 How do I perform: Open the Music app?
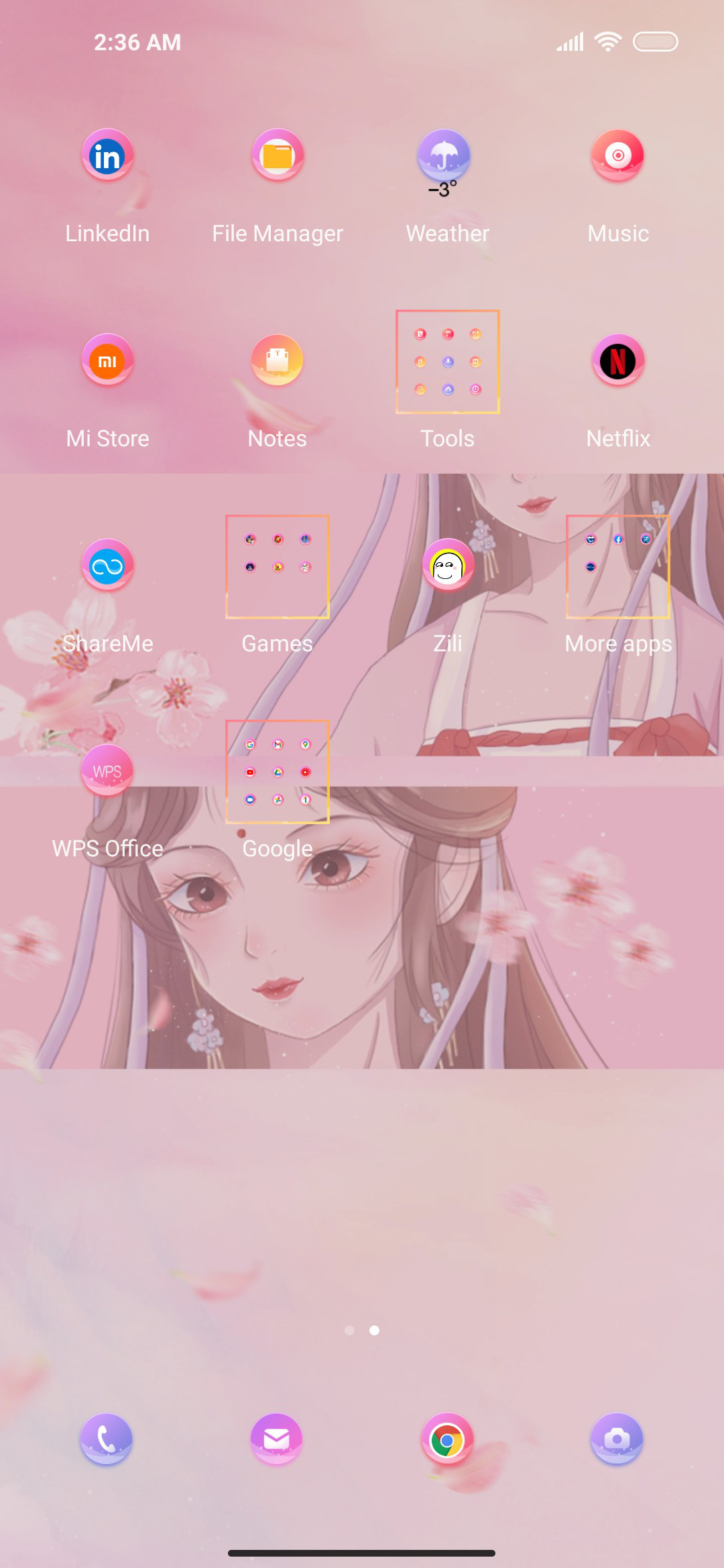pyautogui.click(x=618, y=156)
